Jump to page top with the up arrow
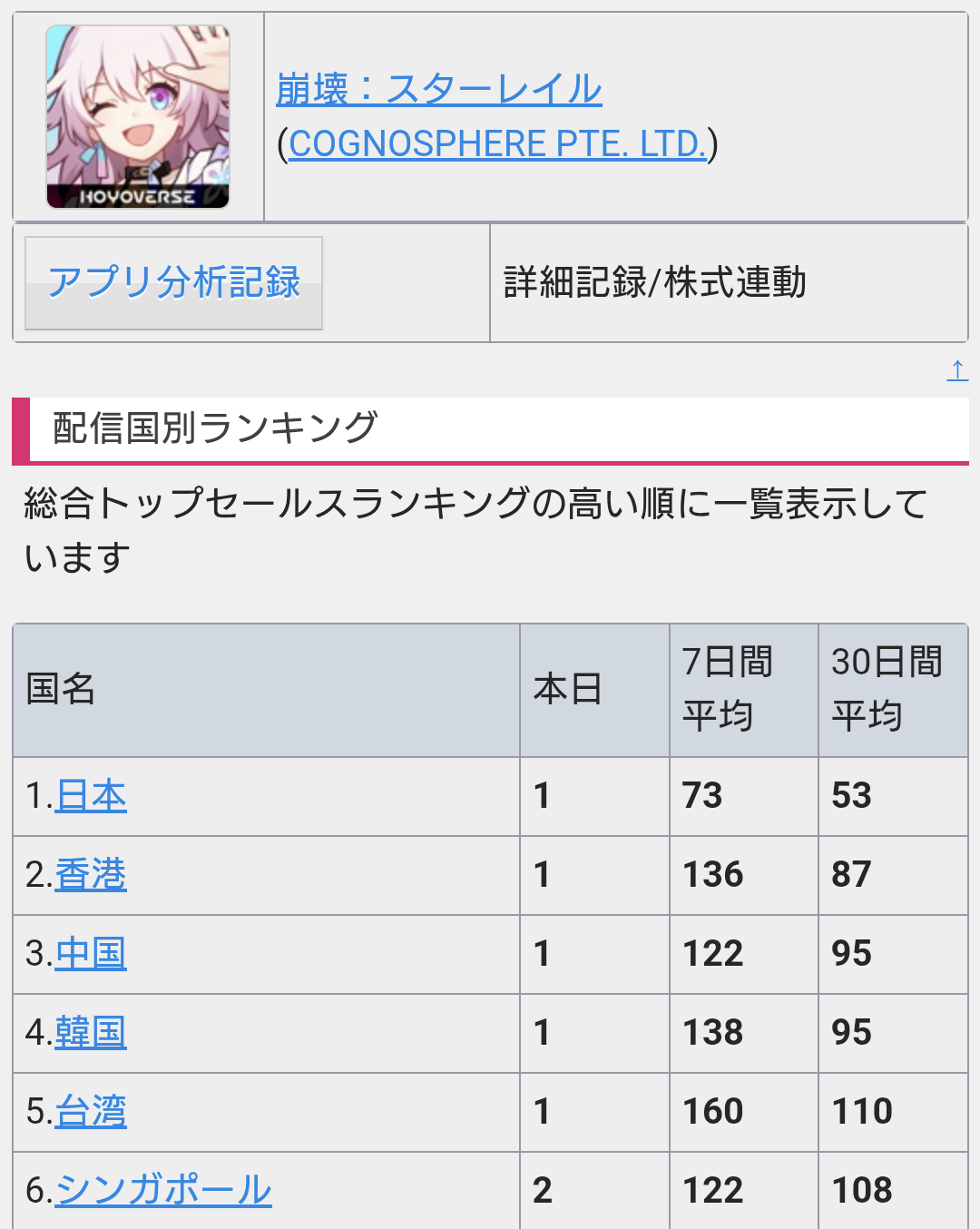The height and width of the screenshot is (1229, 980). click(957, 369)
